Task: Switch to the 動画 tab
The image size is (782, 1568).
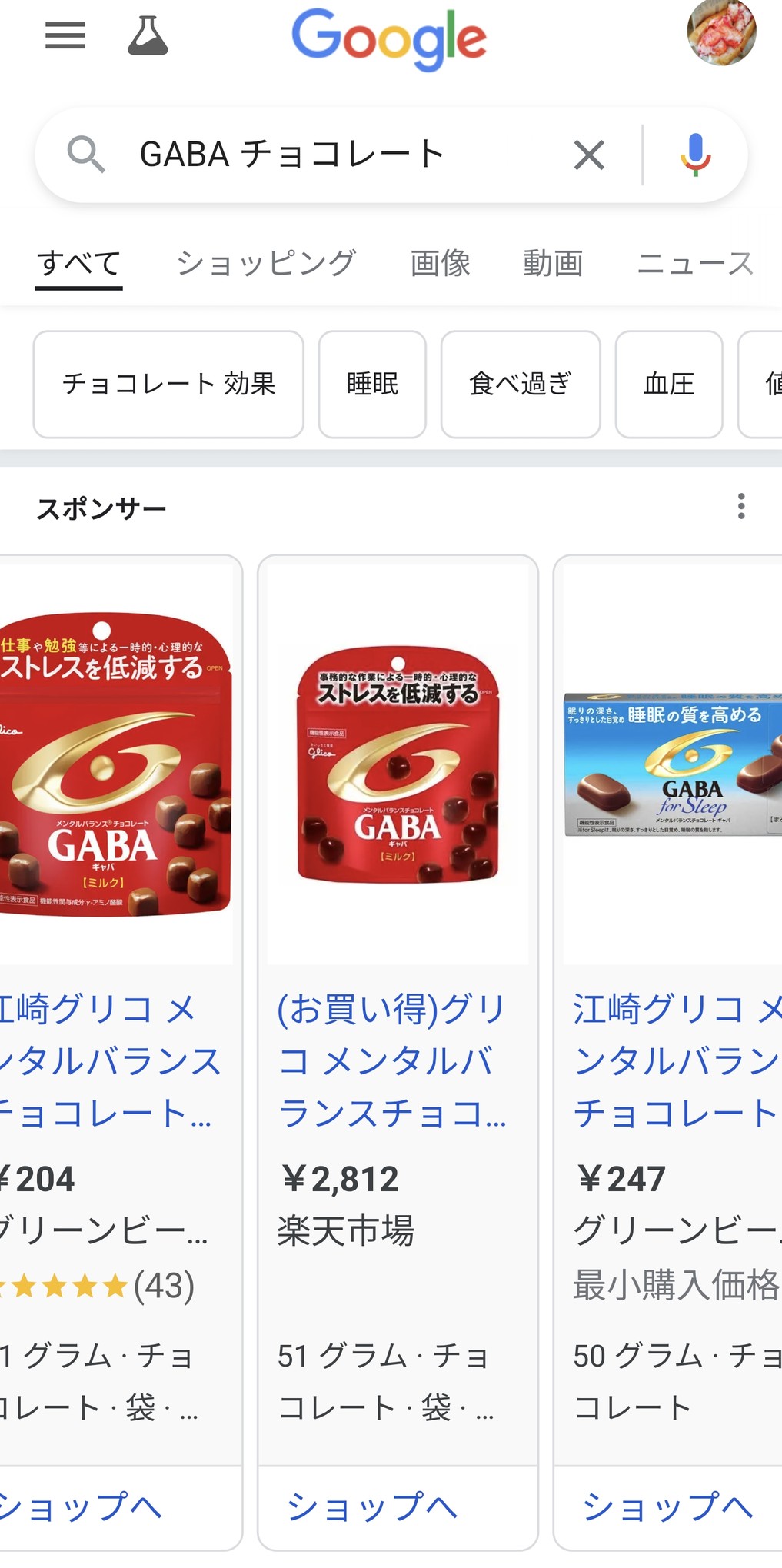Action: [553, 263]
